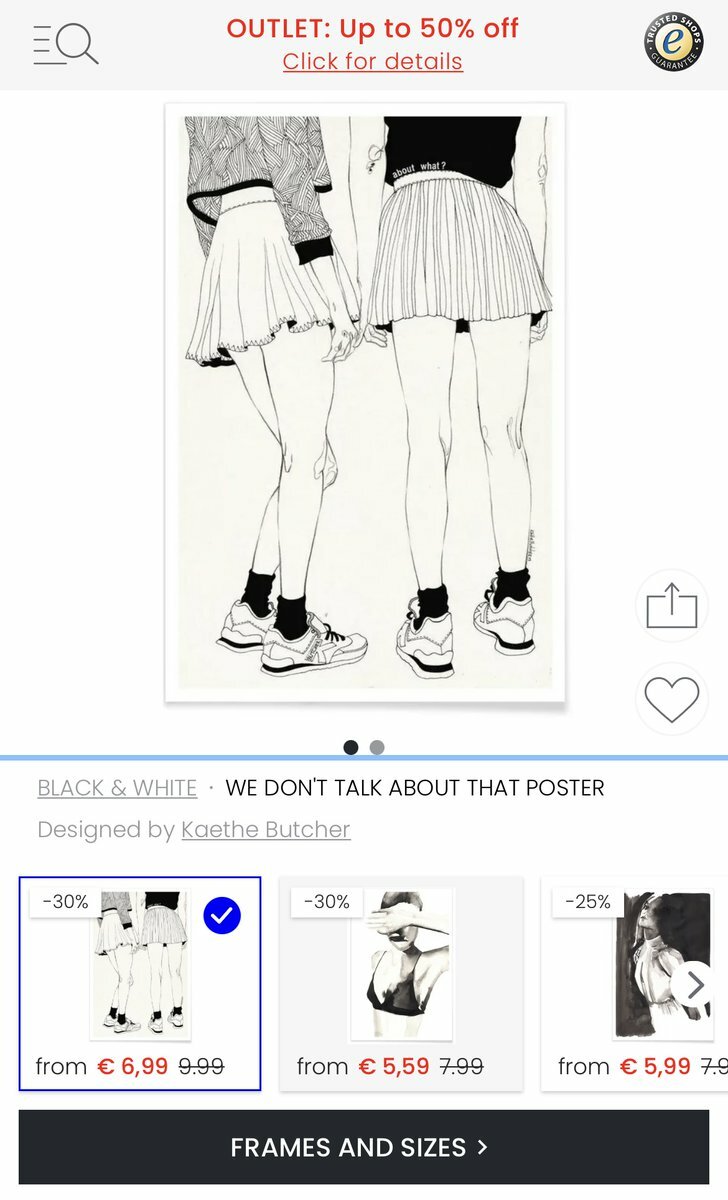Screen dimensions: 728x1200
Task: Add poster to wishlist with the heart icon
Action: click(671, 699)
